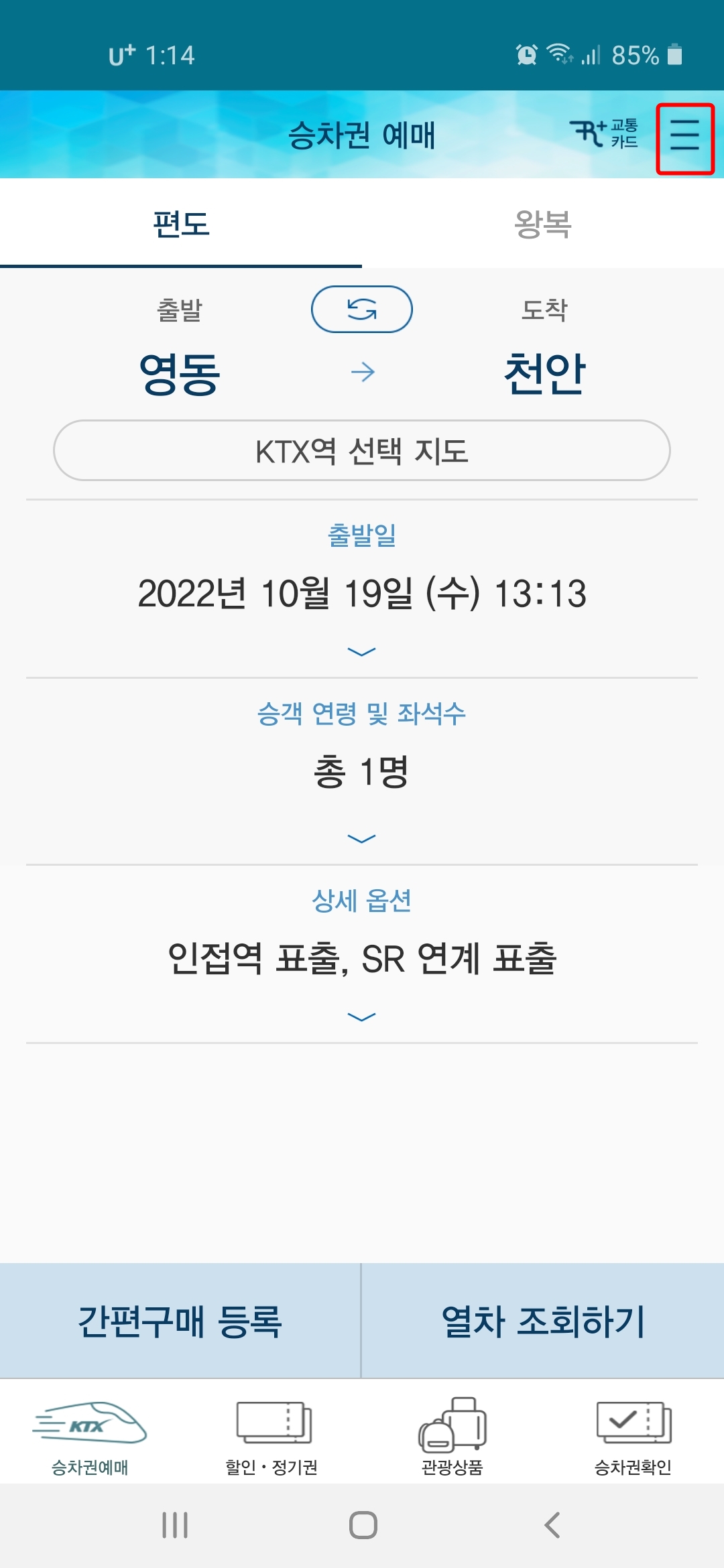Open the hamburger menu
This screenshot has width=724, height=1568.
(x=685, y=134)
